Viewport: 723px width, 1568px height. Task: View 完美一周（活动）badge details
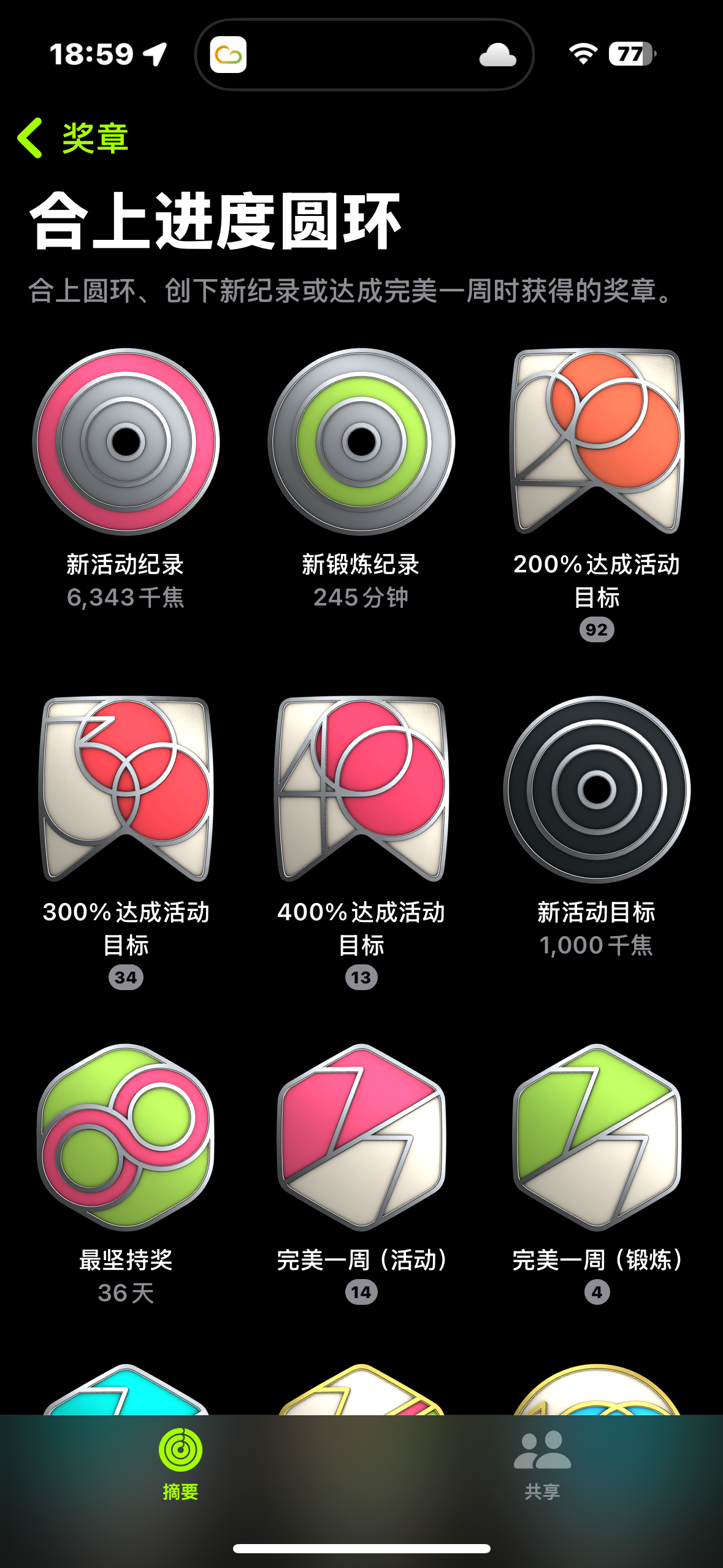pos(361,1137)
